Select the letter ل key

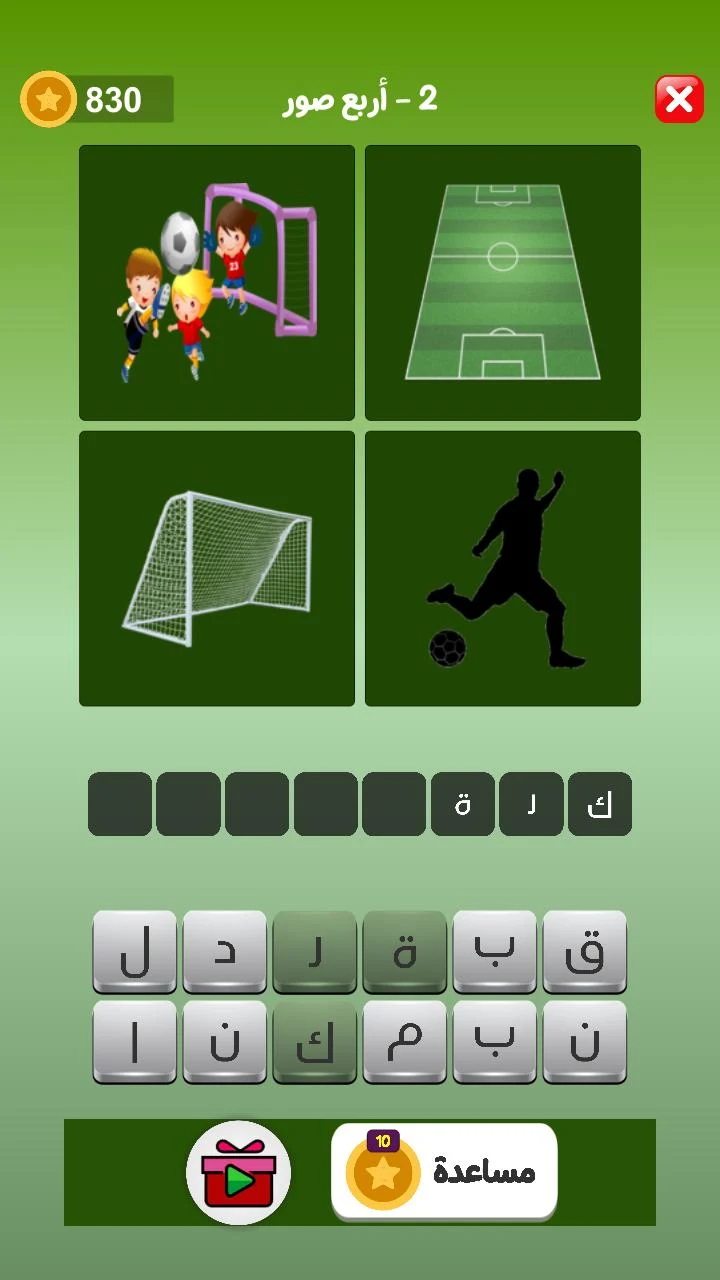click(x=135, y=952)
